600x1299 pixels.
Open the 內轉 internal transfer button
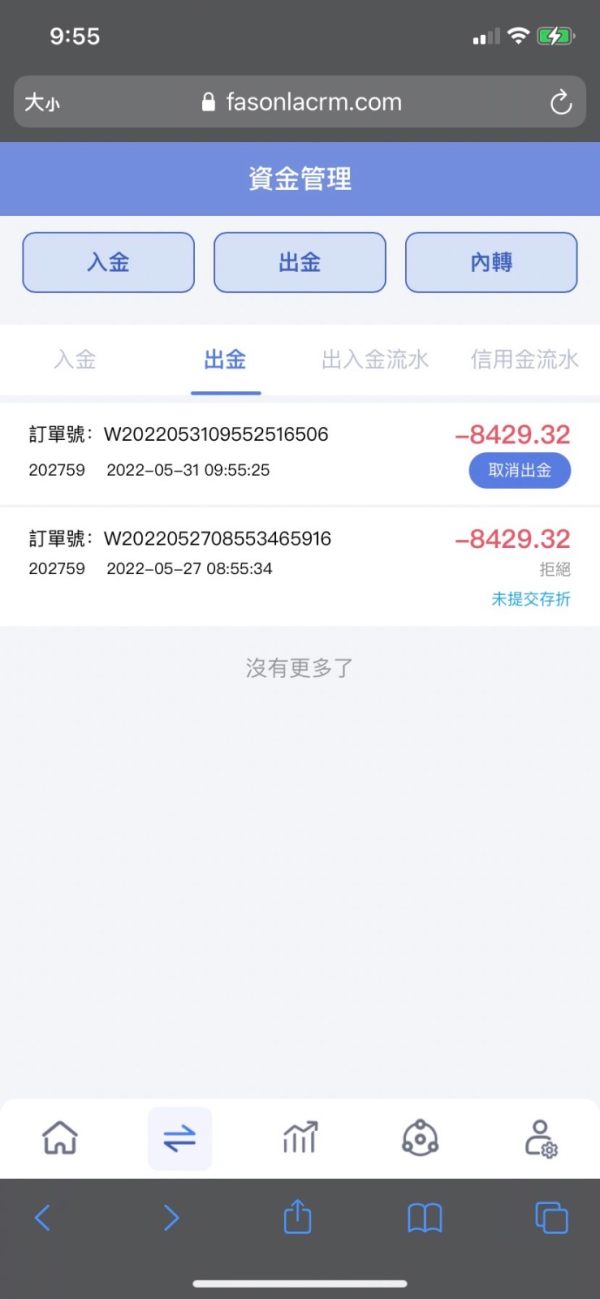coord(491,262)
